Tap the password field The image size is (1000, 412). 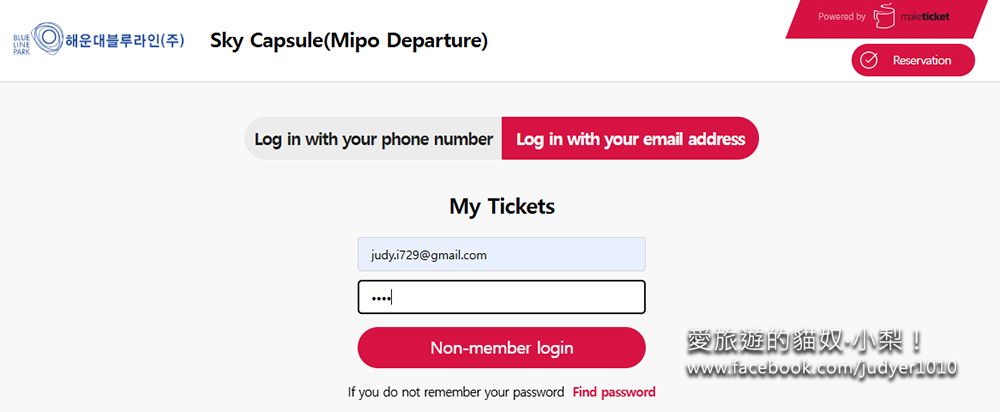[501, 298]
